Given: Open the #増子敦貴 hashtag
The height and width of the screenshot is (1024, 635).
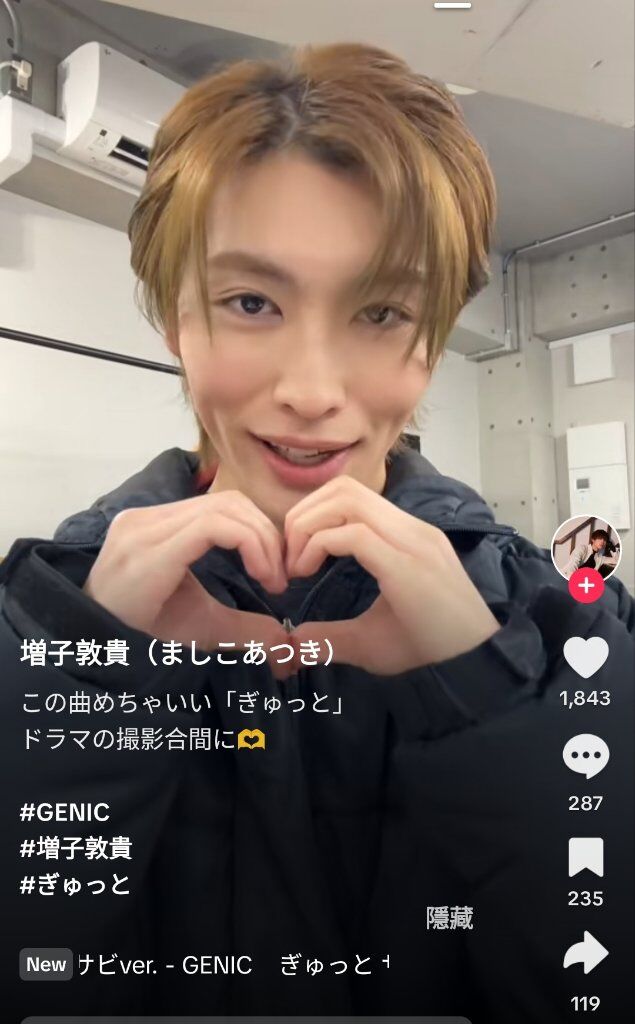Looking at the screenshot, I should tap(76, 848).
